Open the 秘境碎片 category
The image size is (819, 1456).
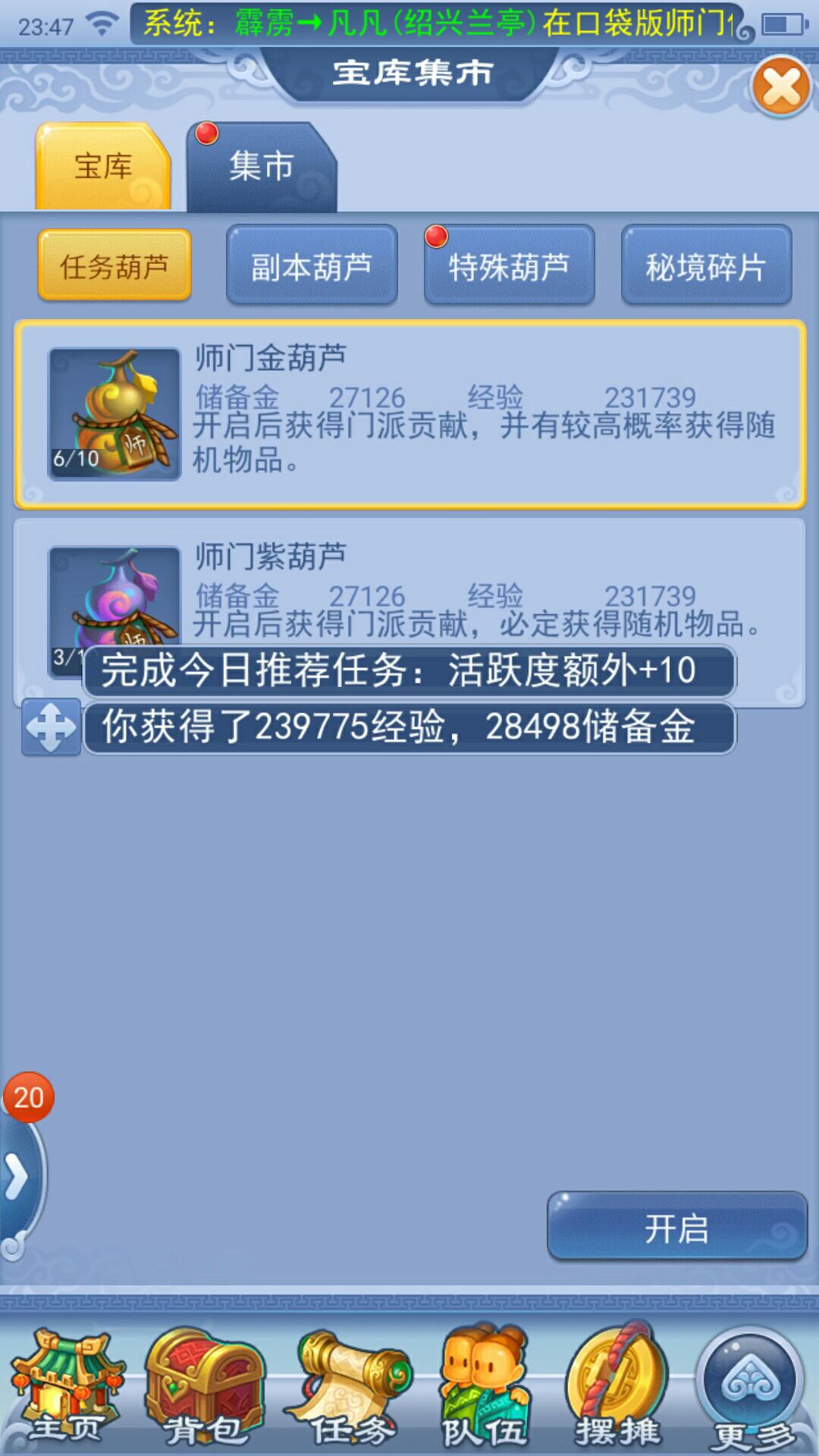coord(706,266)
